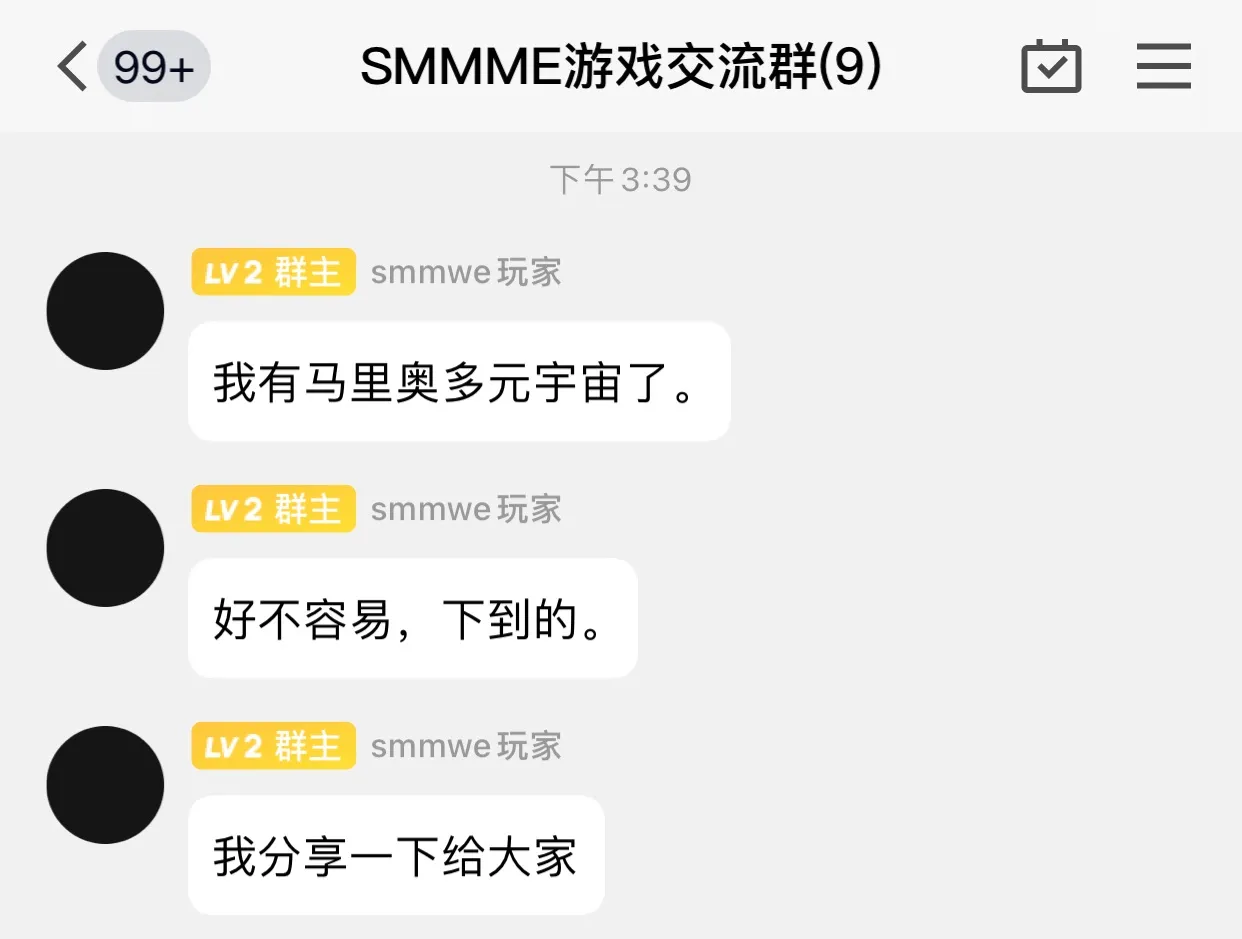Screen dimensions: 1242x939
Task: Open sender's avatar beside 我有马里奥多元宇宙了 message
Action: click(x=105, y=311)
